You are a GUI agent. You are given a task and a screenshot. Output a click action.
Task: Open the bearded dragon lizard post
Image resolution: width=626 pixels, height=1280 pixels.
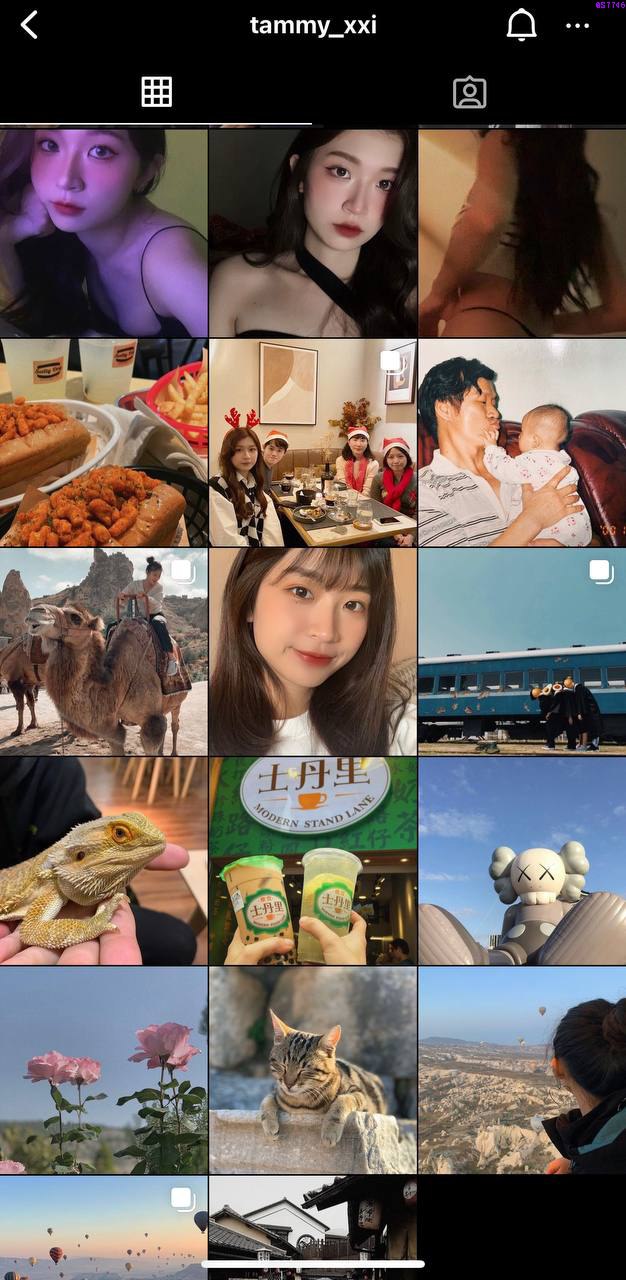click(x=103, y=860)
